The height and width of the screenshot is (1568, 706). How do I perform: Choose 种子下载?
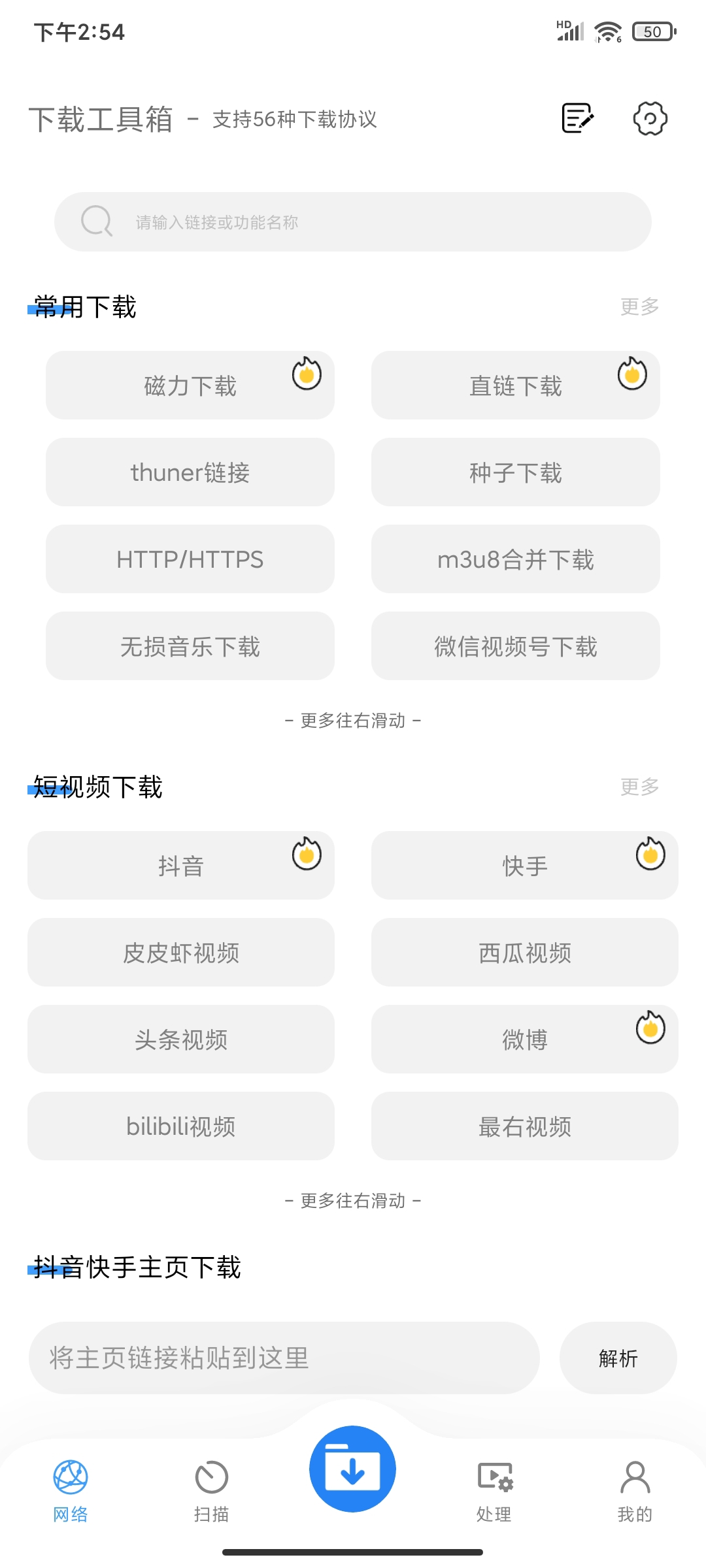tap(516, 472)
